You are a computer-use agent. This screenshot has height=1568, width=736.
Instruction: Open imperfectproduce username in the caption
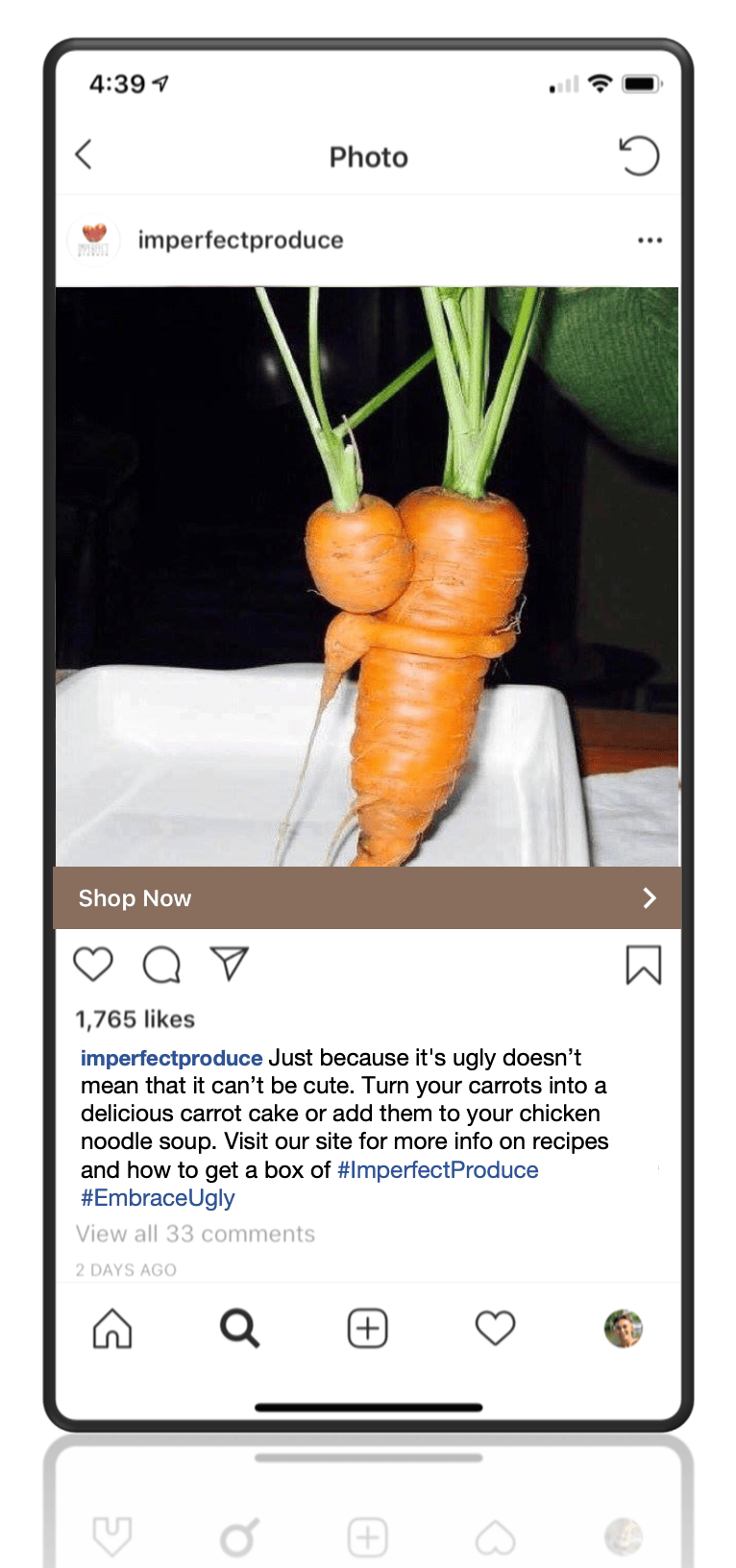(171, 1058)
